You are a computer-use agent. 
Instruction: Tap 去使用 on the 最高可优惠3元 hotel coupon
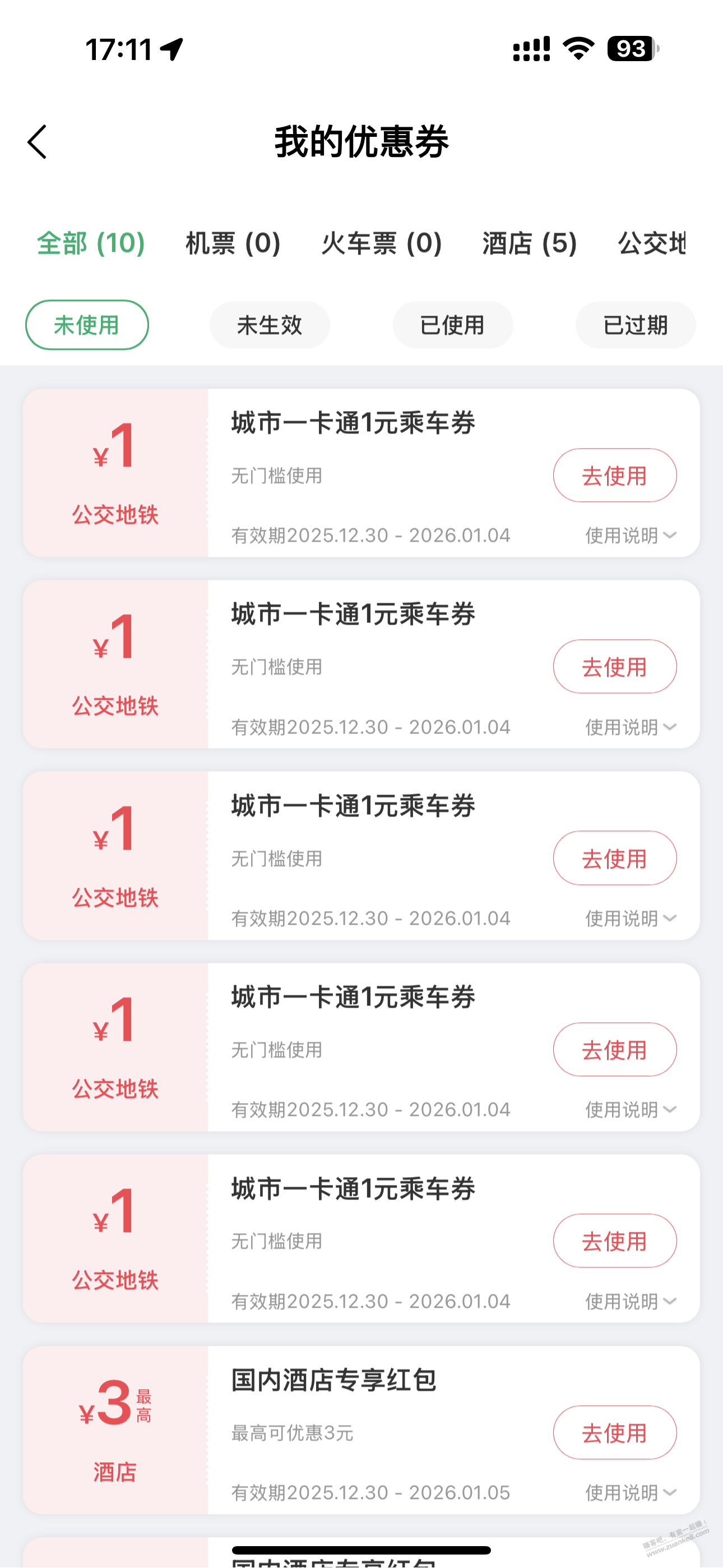pos(615,1432)
